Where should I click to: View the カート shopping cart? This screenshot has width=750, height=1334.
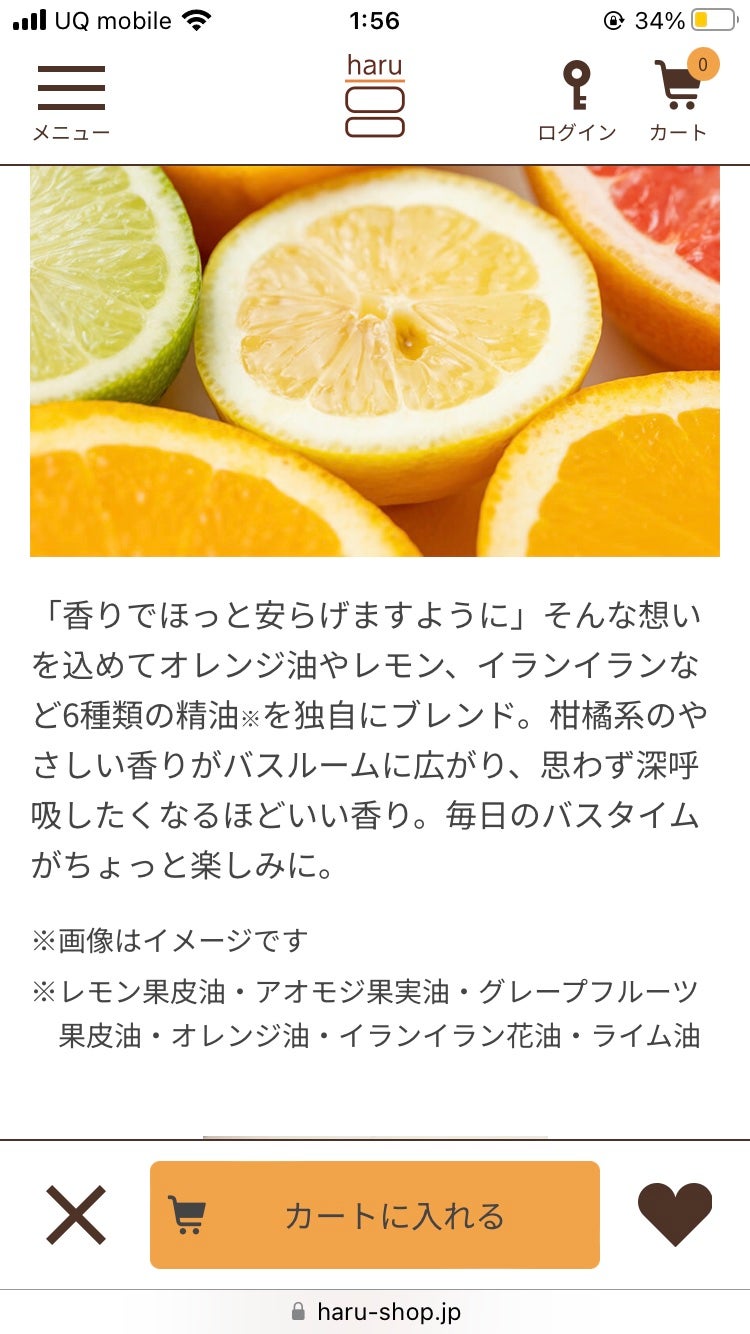[678, 101]
